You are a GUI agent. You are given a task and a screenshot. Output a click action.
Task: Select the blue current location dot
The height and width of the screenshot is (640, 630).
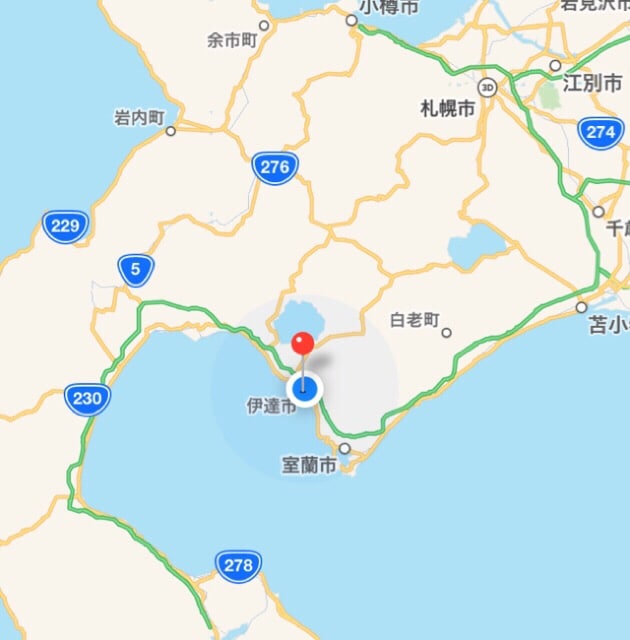(x=304, y=390)
